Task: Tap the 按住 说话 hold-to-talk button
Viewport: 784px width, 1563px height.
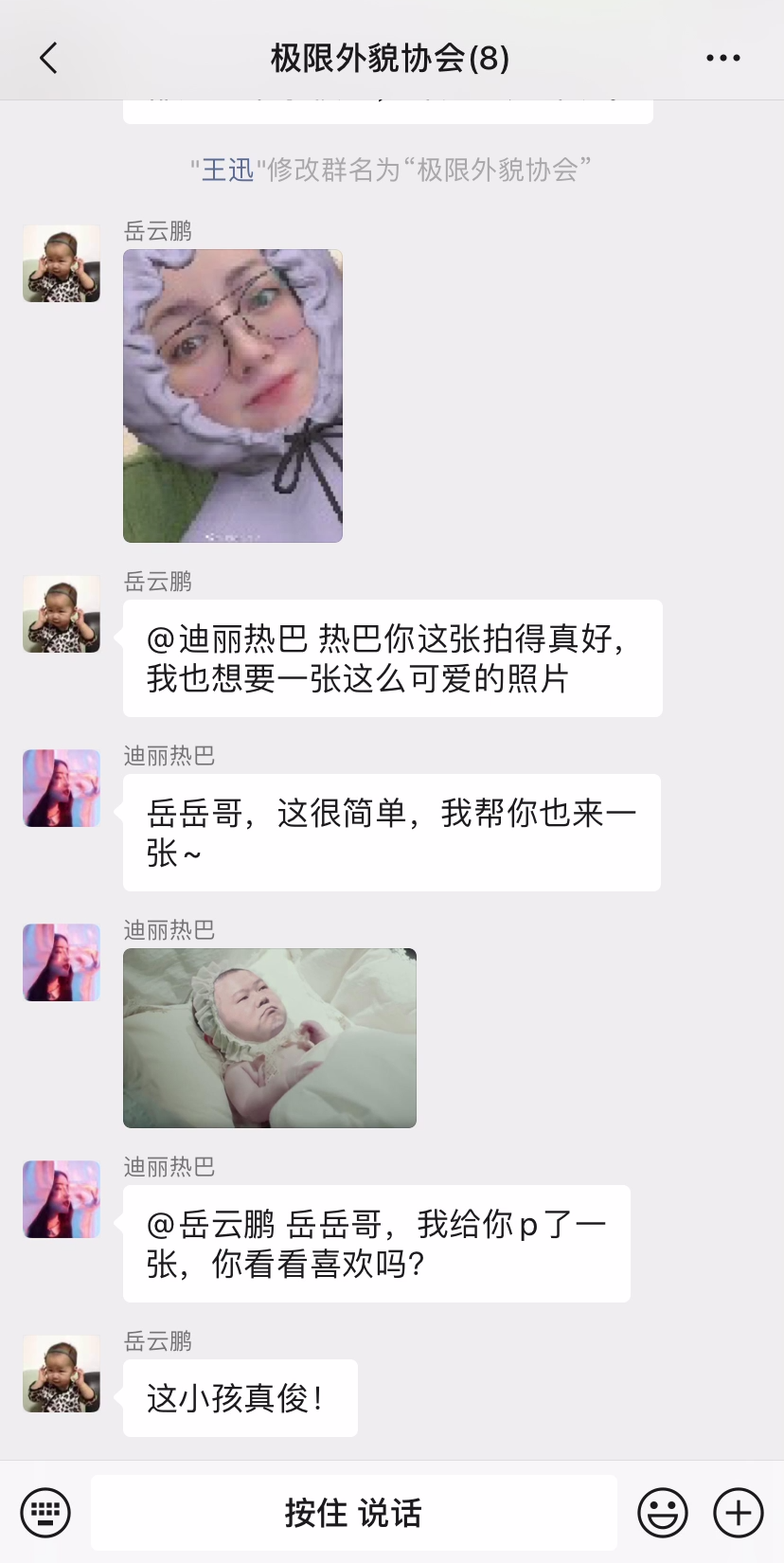Action: (x=354, y=1513)
